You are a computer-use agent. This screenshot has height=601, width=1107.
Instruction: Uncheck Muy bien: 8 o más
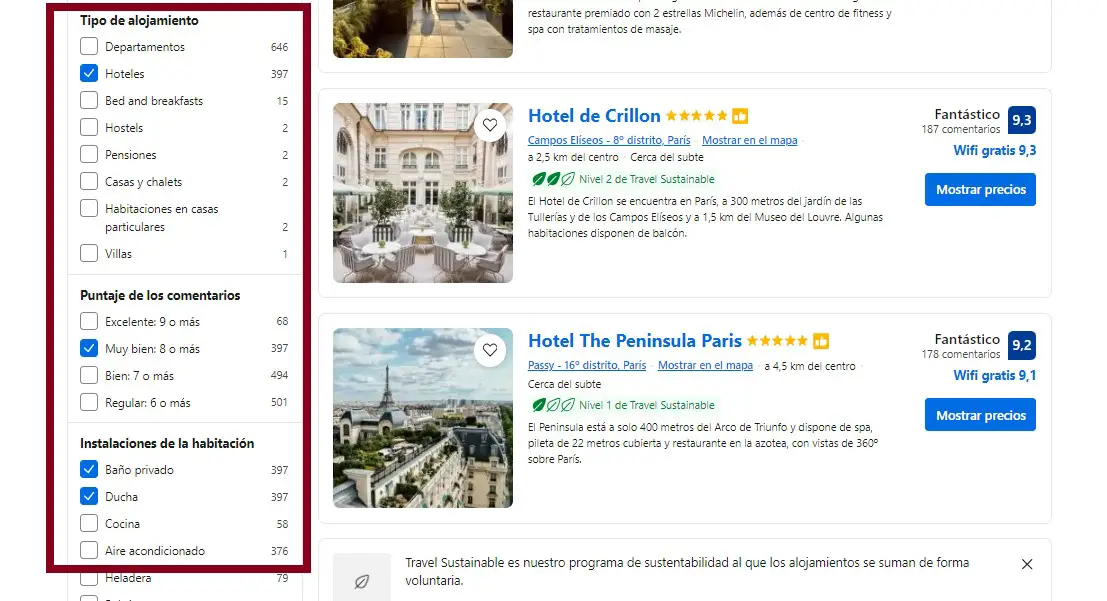click(x=89, y=349)
